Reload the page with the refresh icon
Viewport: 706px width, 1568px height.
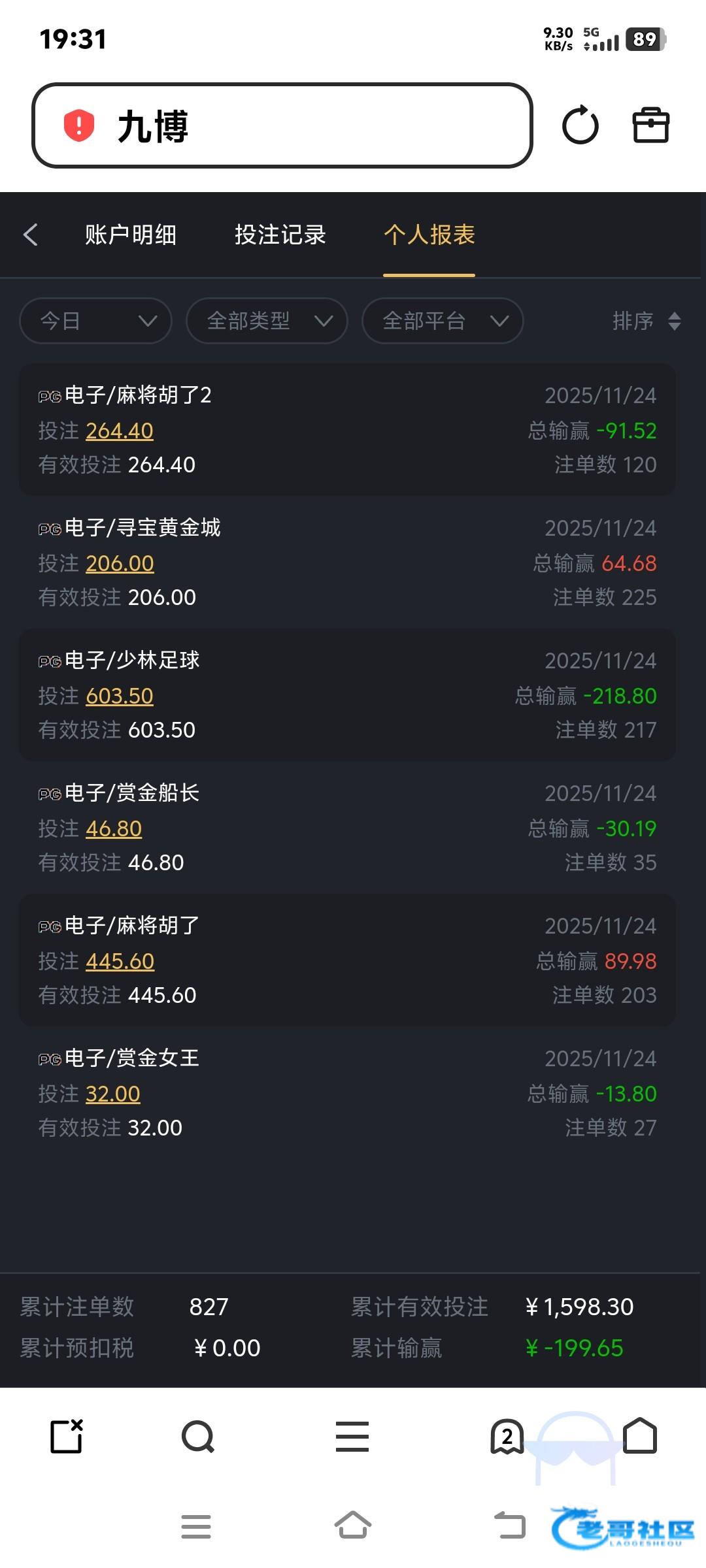580,125
